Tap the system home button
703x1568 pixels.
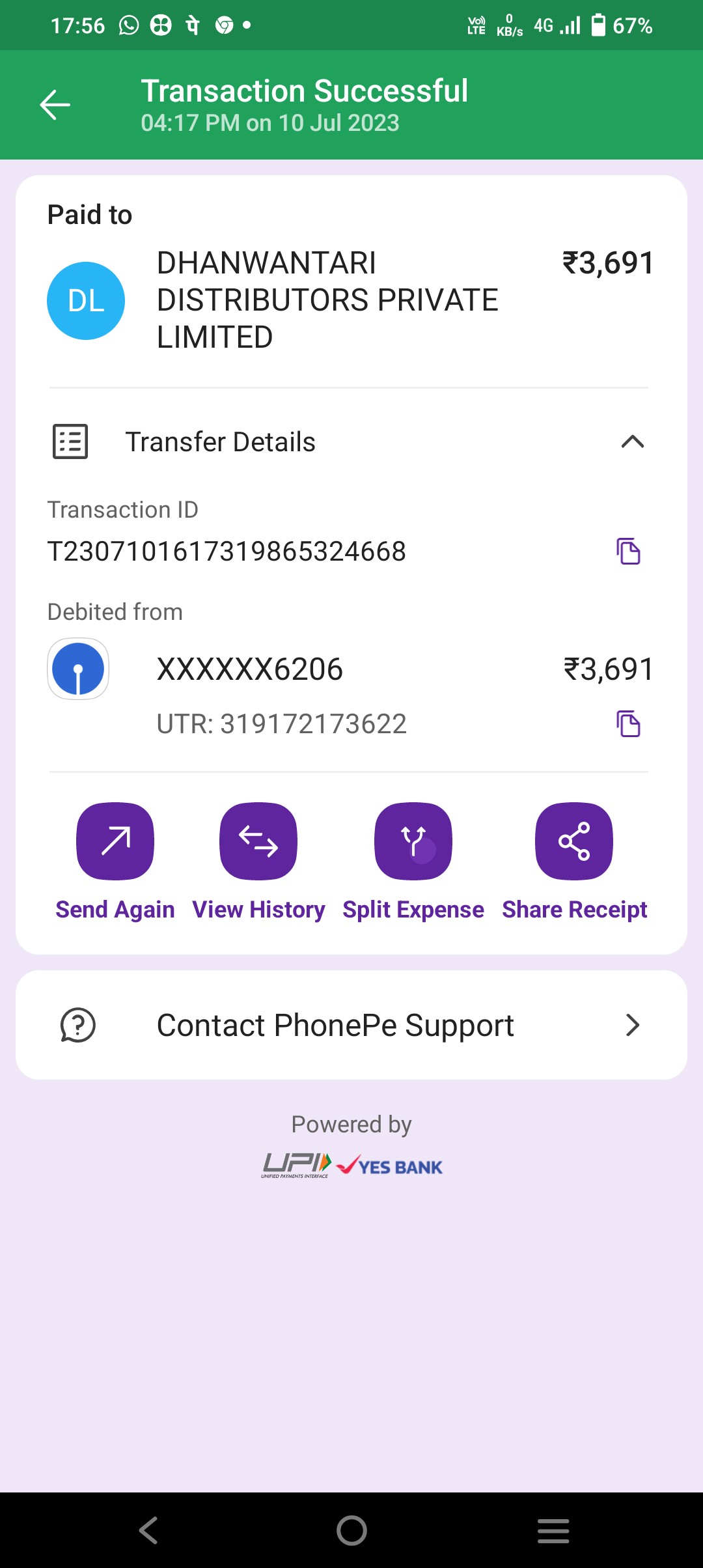click(x=351, y=1530)
